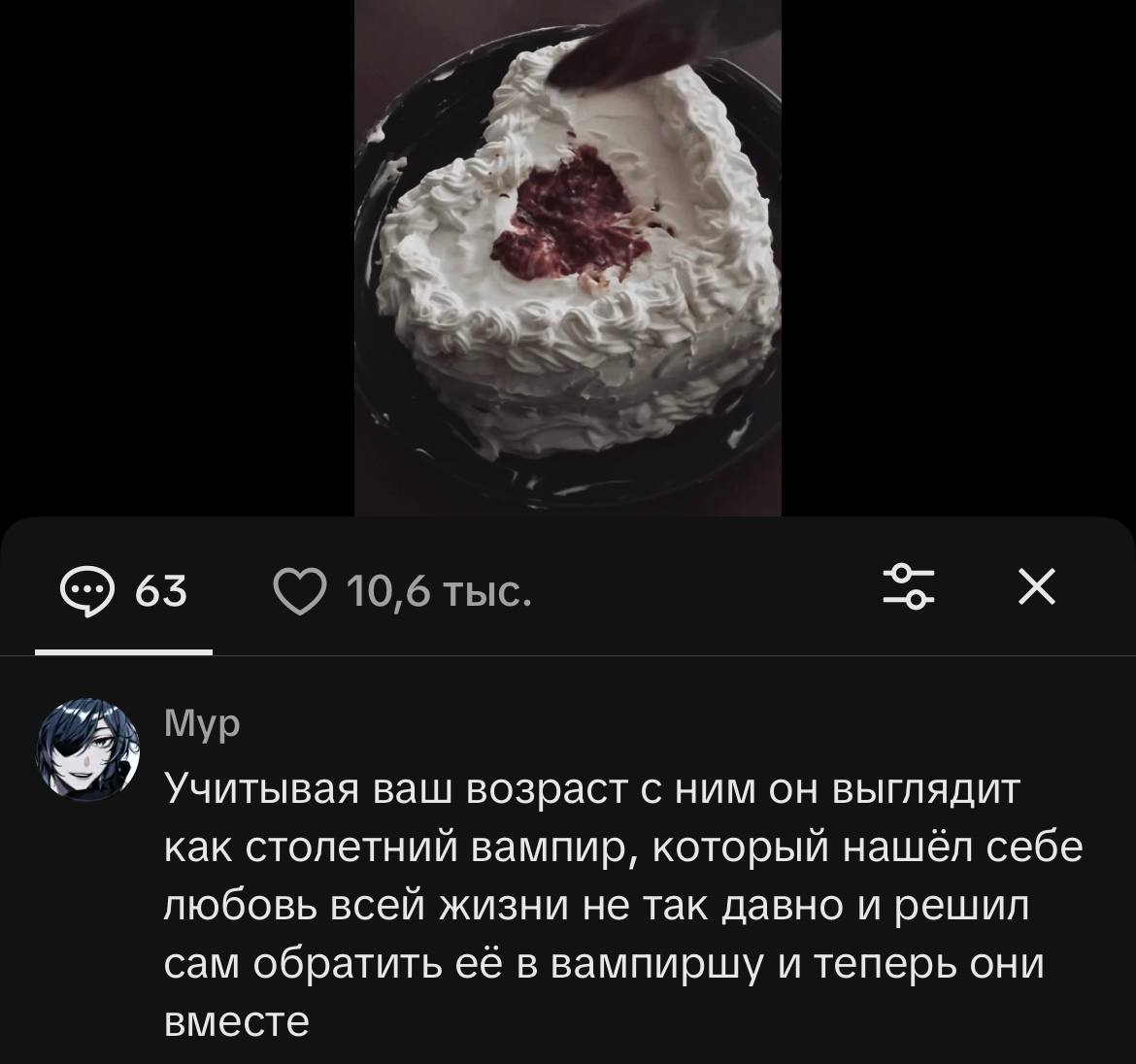Open the likes tab showing 10,6 тыс.
1136x1064 pixels.
click(x=403, y=590)
